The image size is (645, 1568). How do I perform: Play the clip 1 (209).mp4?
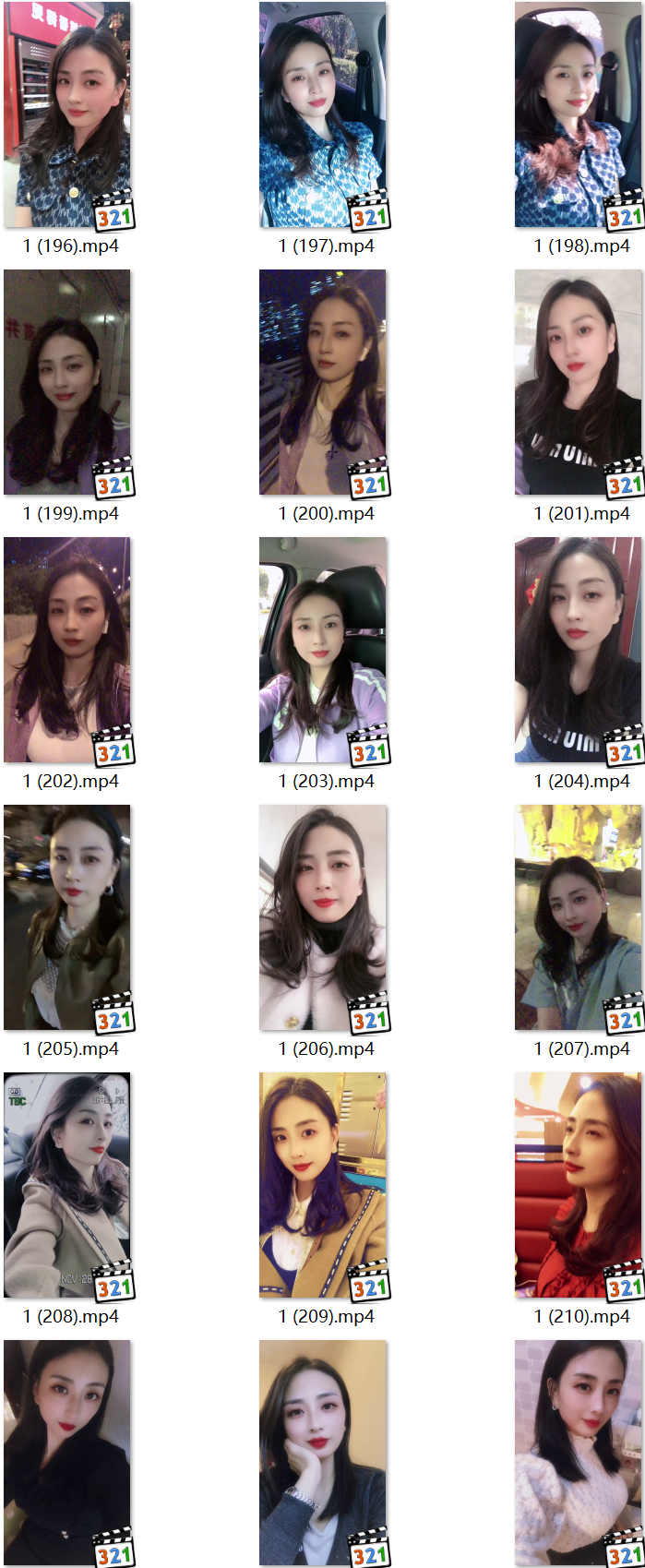[323, 1186]
